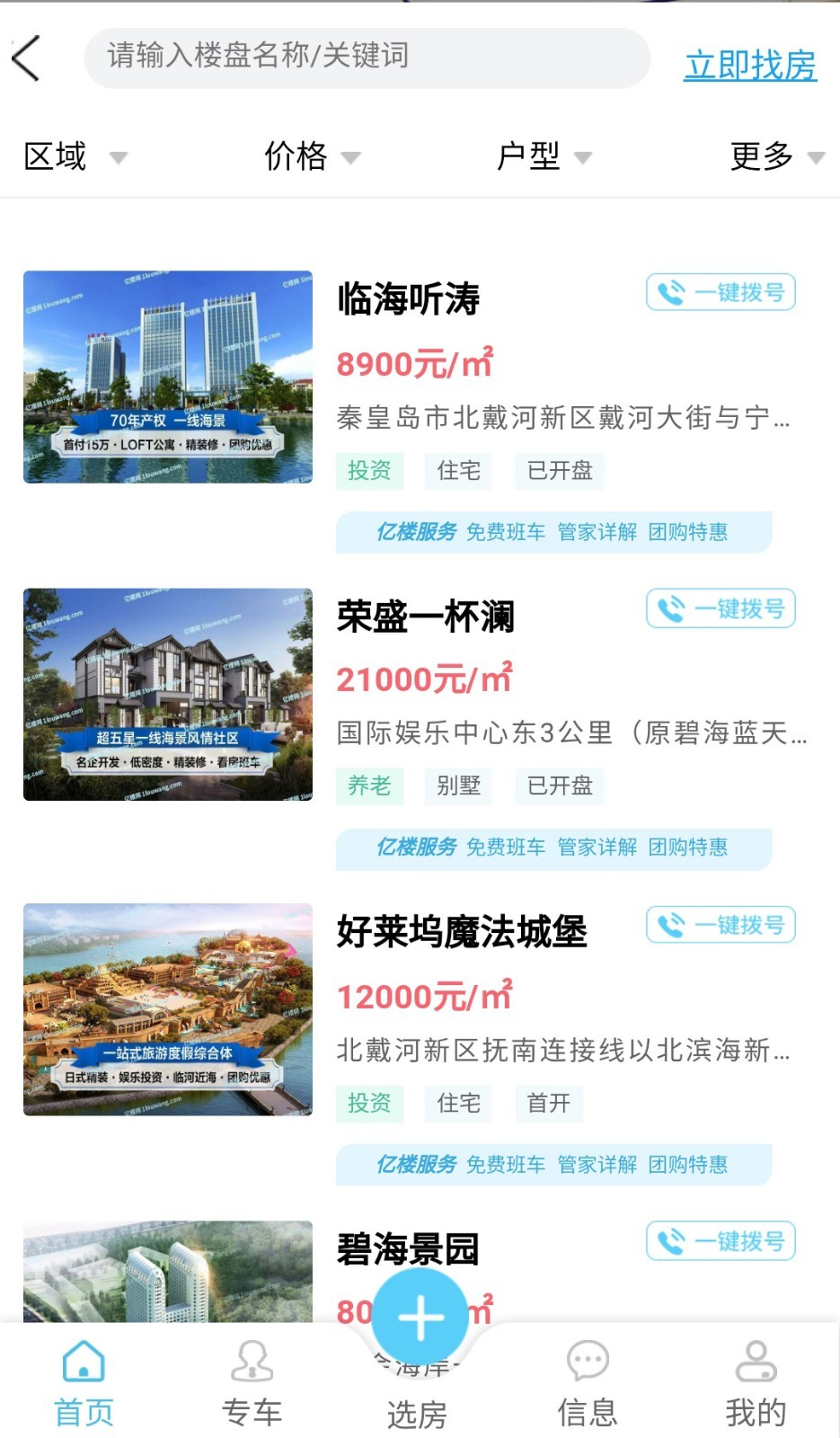Tap the property name search box
Screen dimensions: 840x1438
[367, 58]
